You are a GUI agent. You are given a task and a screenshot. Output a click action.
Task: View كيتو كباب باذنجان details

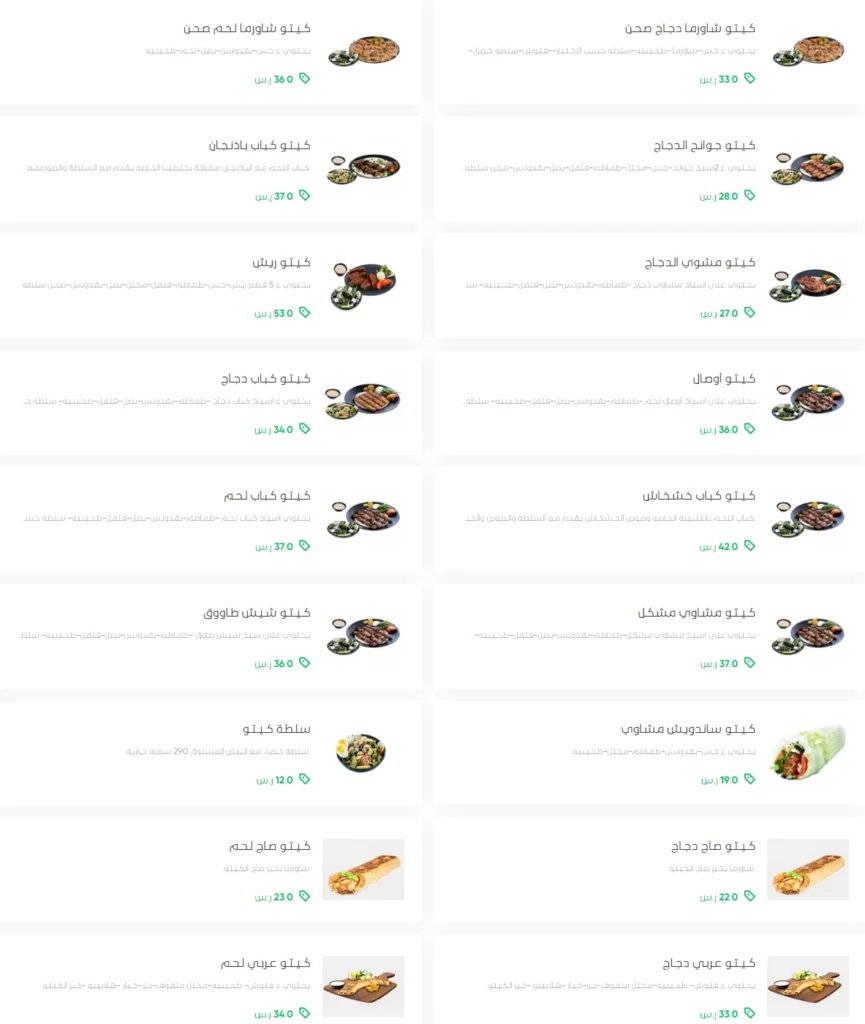click(260, 146)
